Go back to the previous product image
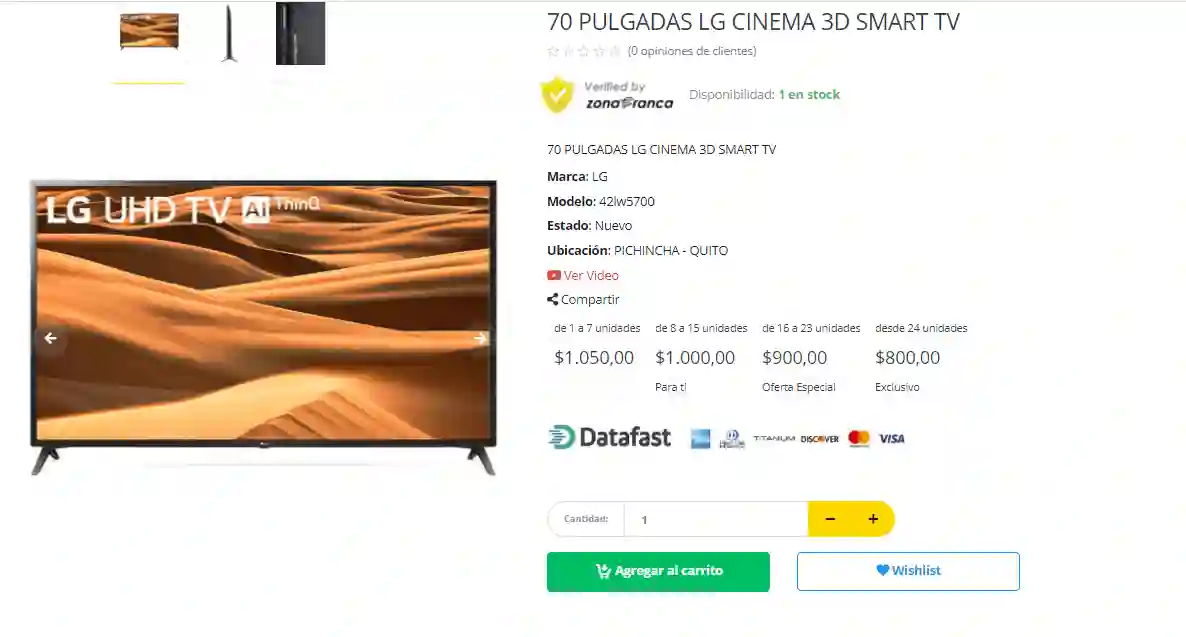Image resolution: width=1186 pixels, height=637 pixels. (x=50, y=338)
